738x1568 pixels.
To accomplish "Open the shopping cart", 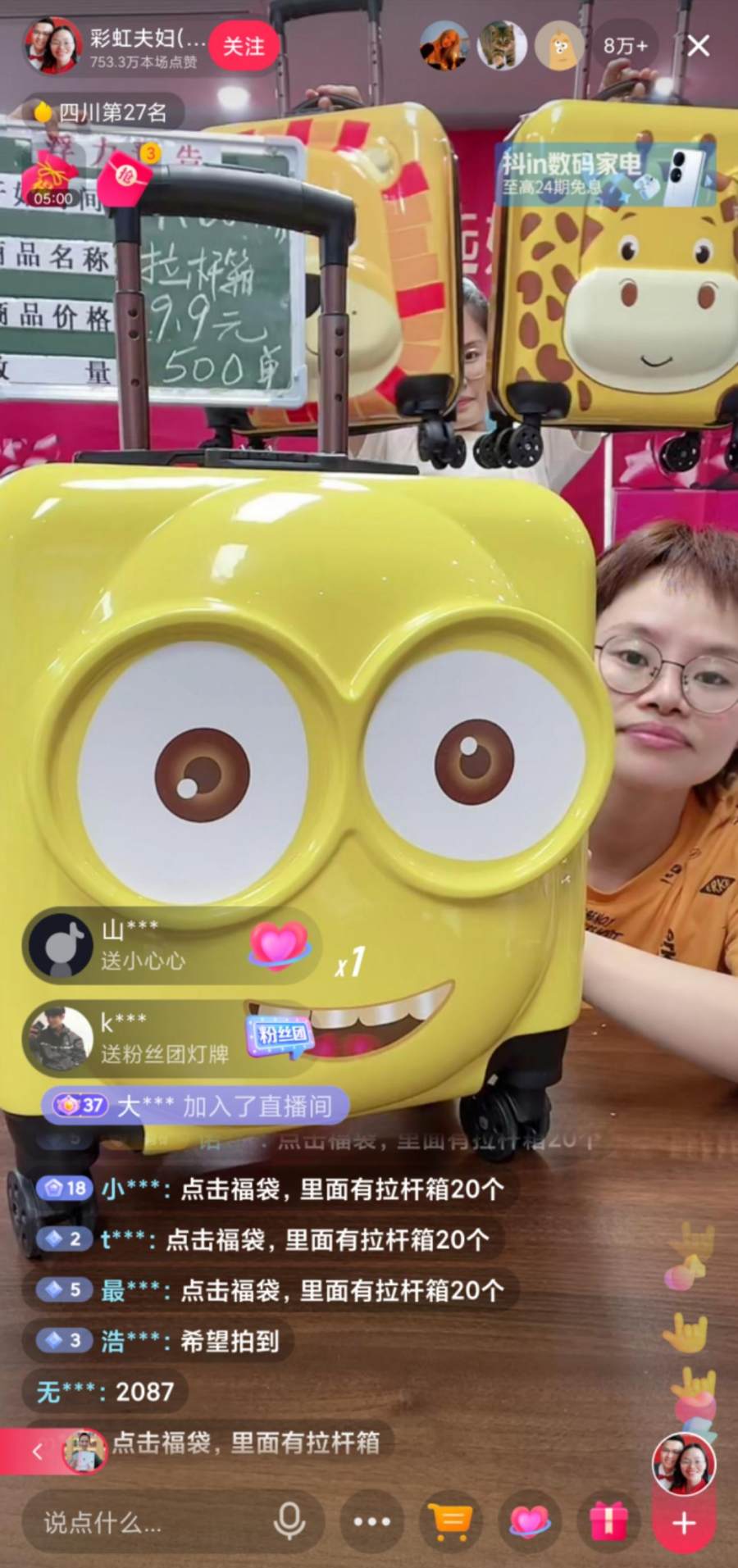I will [450, 1522].
